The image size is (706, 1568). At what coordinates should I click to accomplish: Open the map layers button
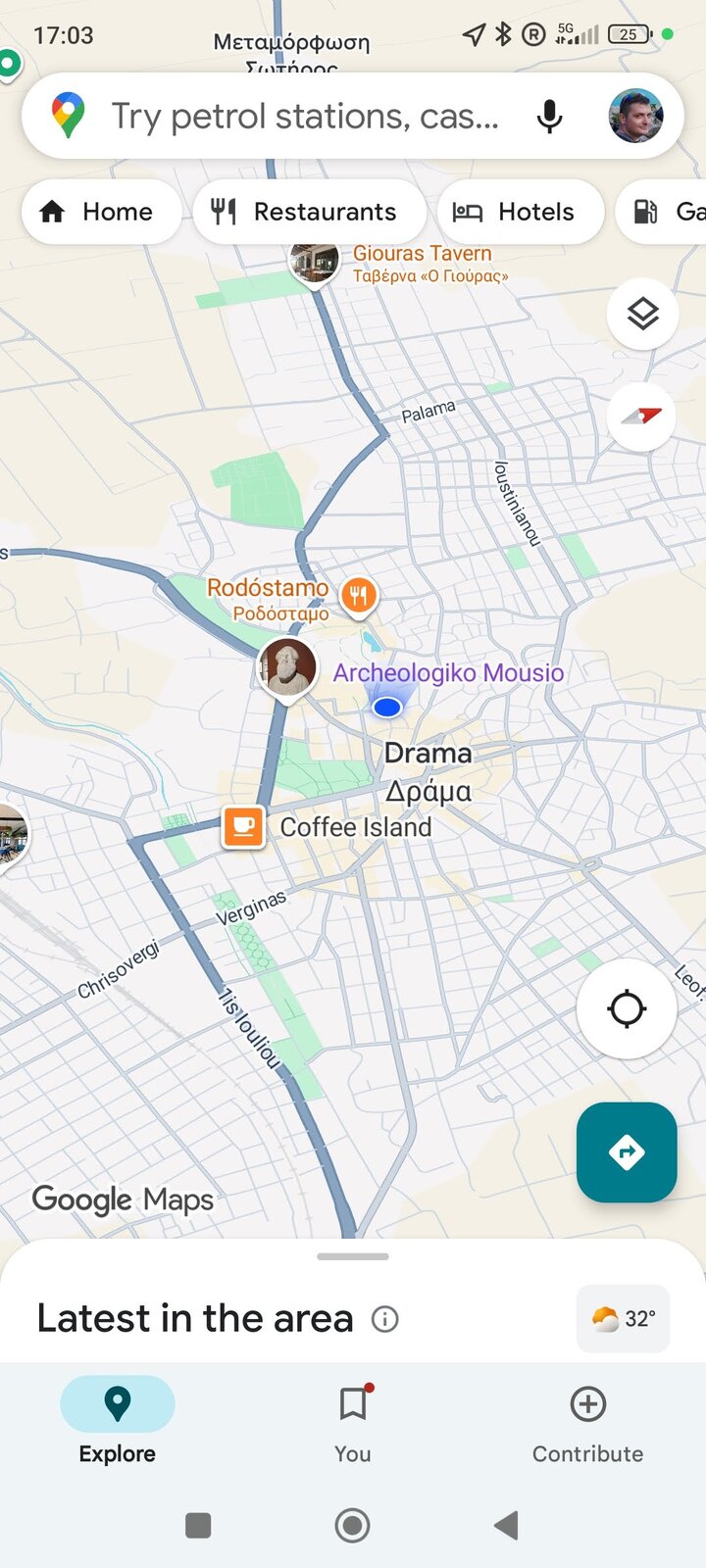(642, 315)
